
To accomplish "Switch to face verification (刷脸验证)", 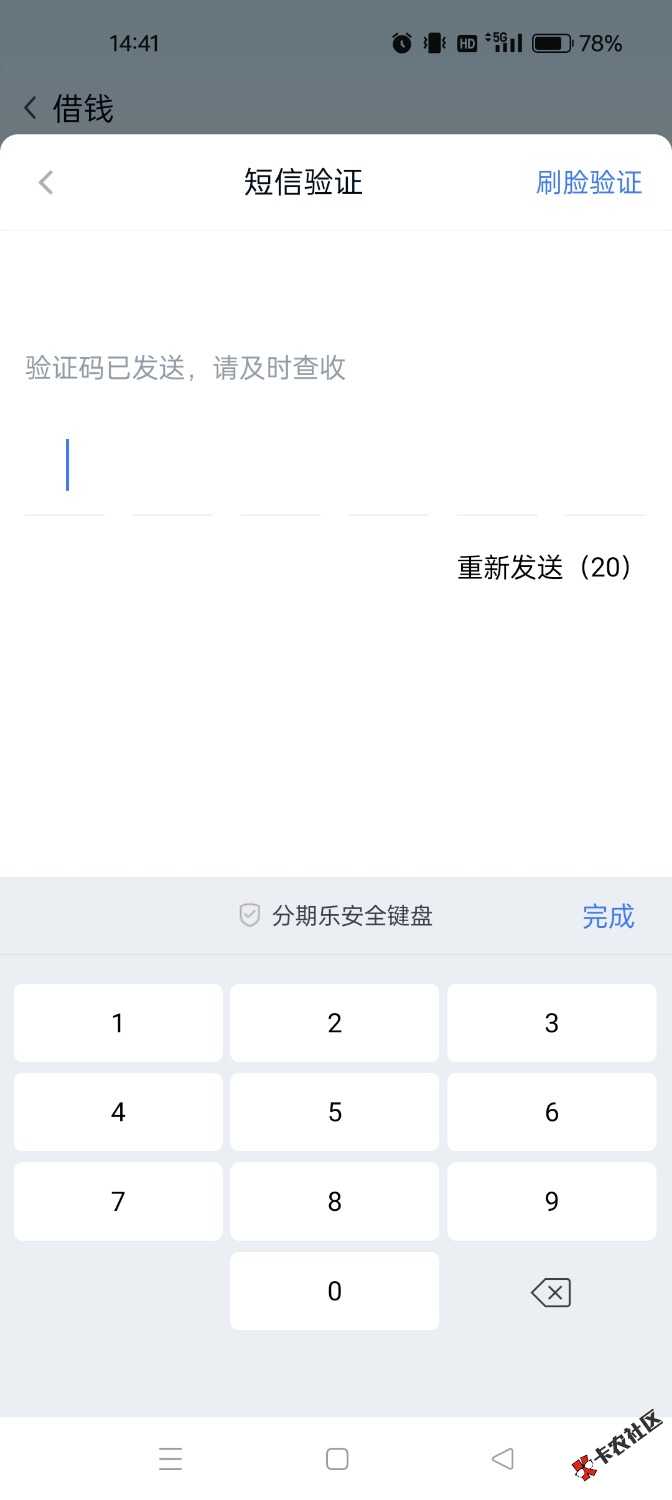I will [588, 182].
